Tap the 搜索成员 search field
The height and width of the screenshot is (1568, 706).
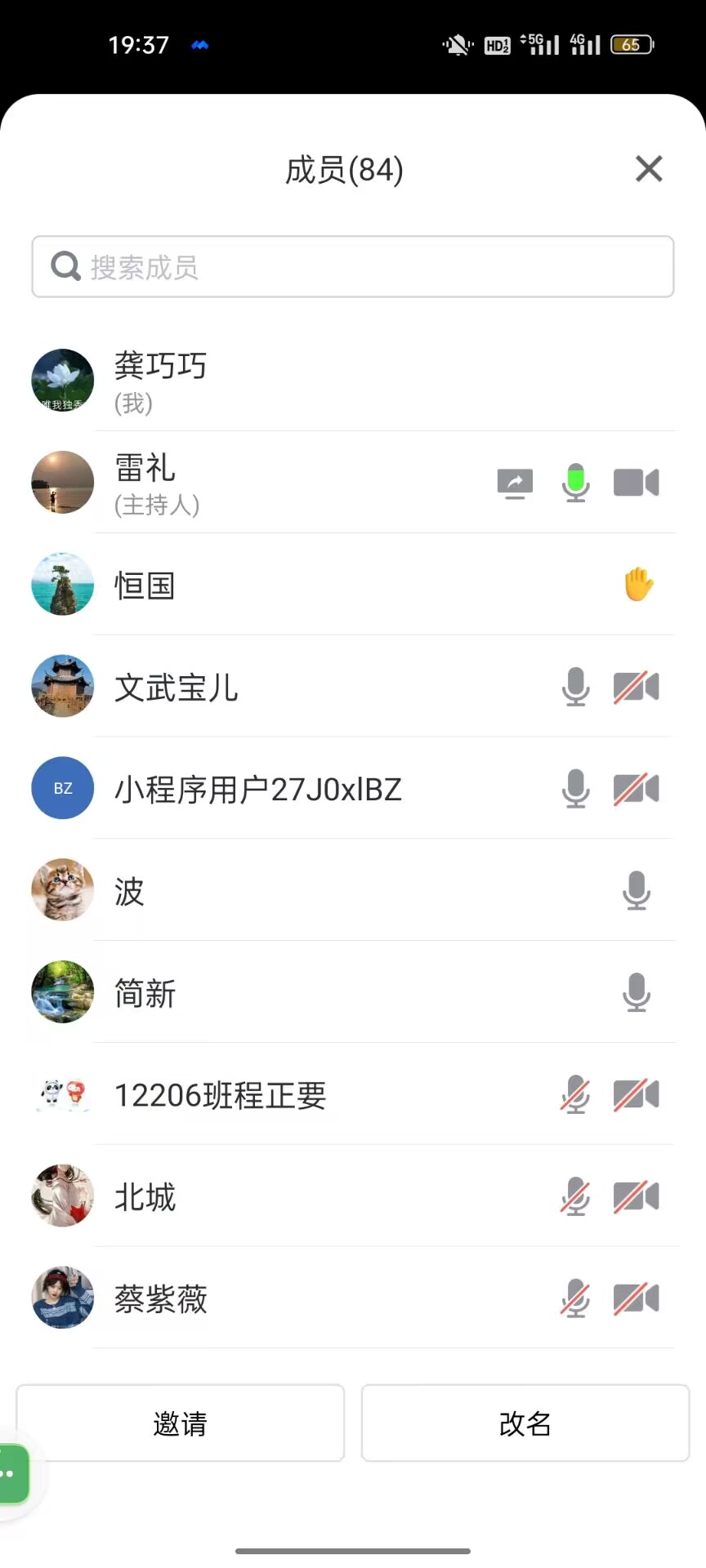[353, 267]
